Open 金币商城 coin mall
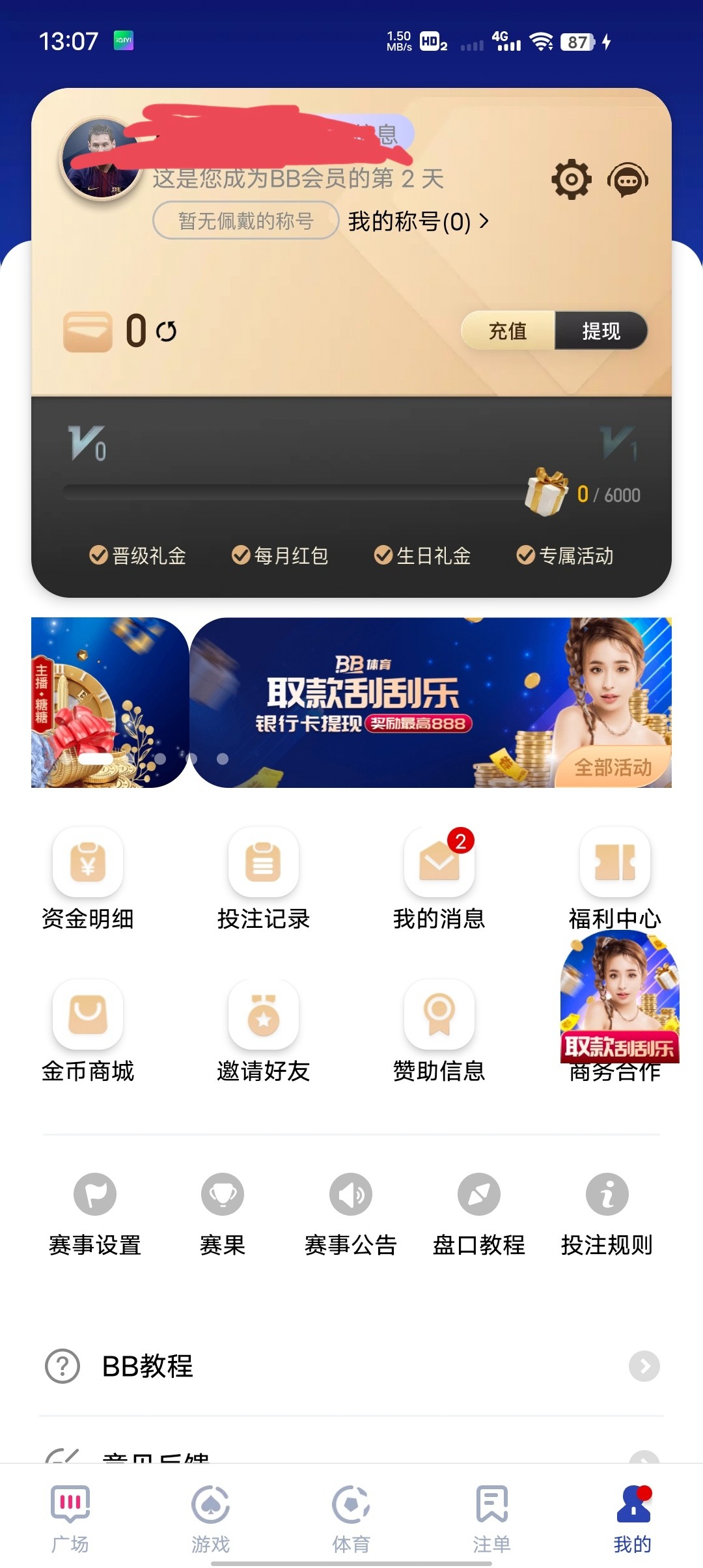 pyautogui.click(x=88, y=1030)
